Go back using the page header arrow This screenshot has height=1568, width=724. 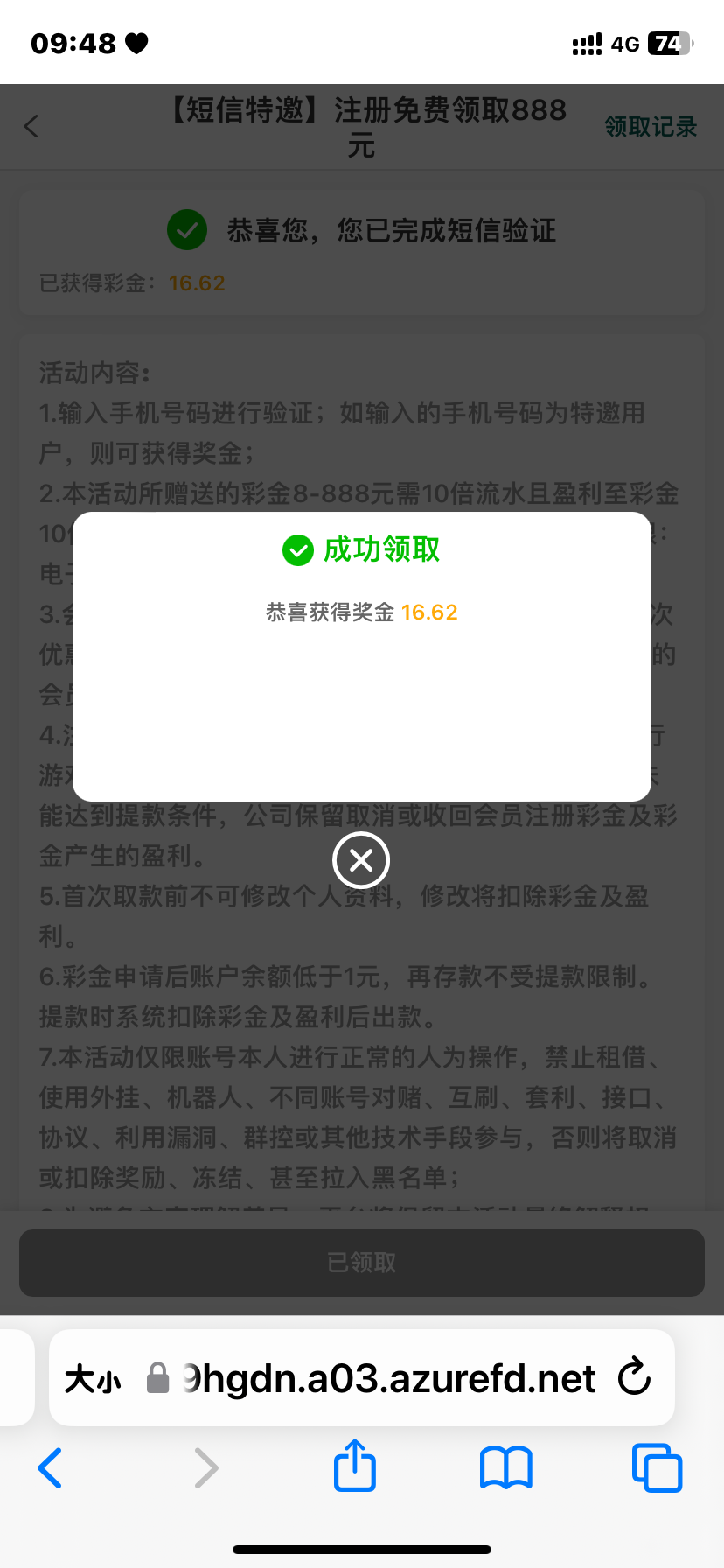click(x=31, y=127)
